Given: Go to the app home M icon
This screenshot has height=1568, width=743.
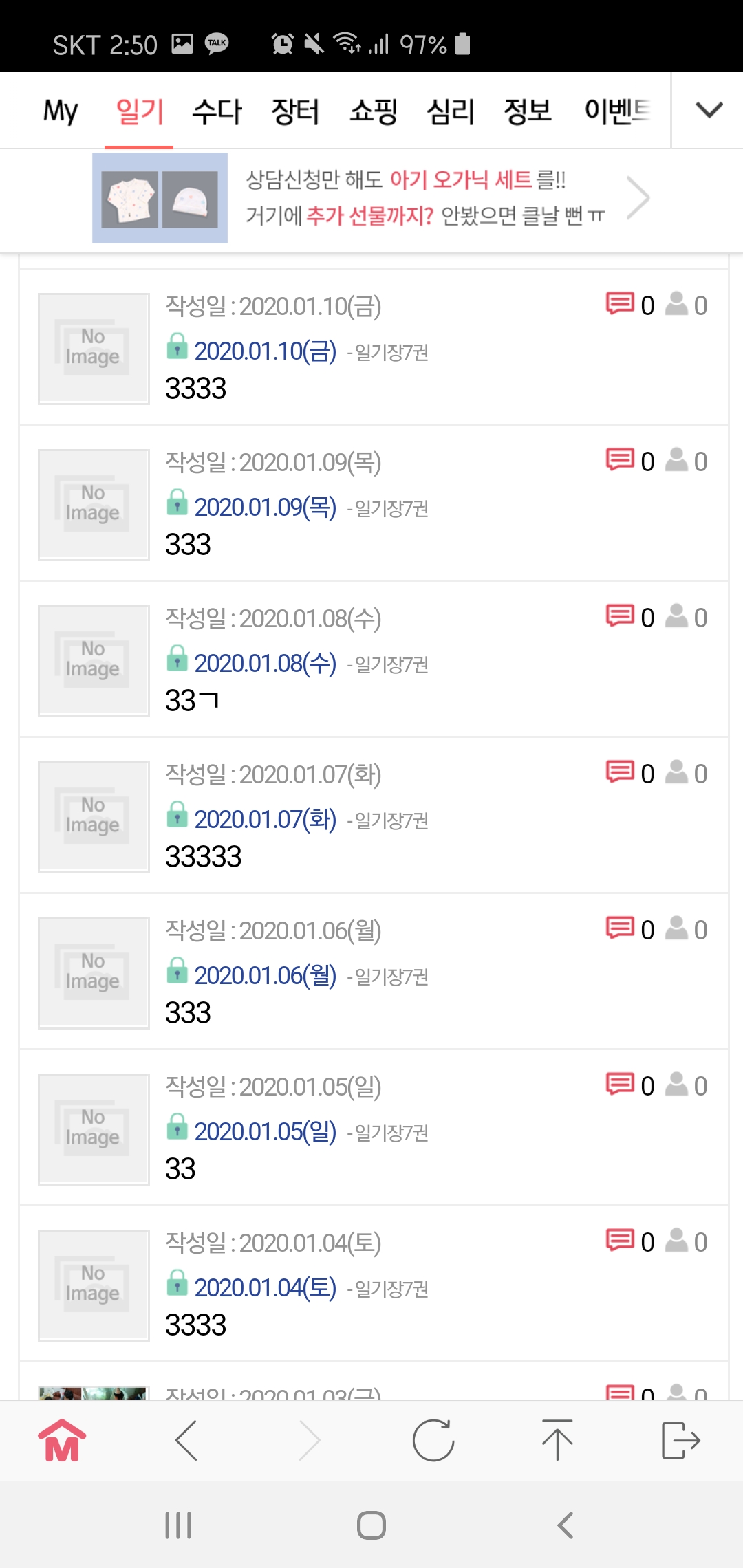Looking at the screenshot, I should click(x=62, y=1440).
